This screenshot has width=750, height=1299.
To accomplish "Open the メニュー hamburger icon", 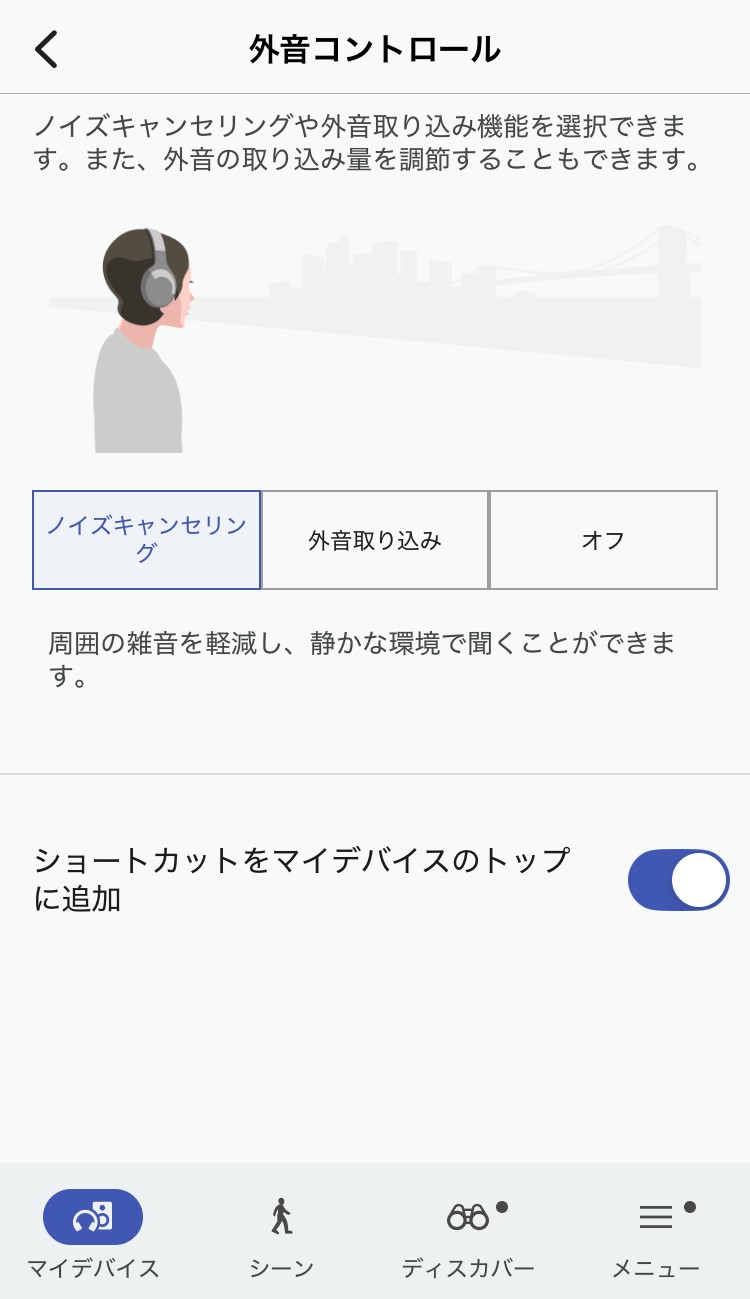I will (655, 1217).
